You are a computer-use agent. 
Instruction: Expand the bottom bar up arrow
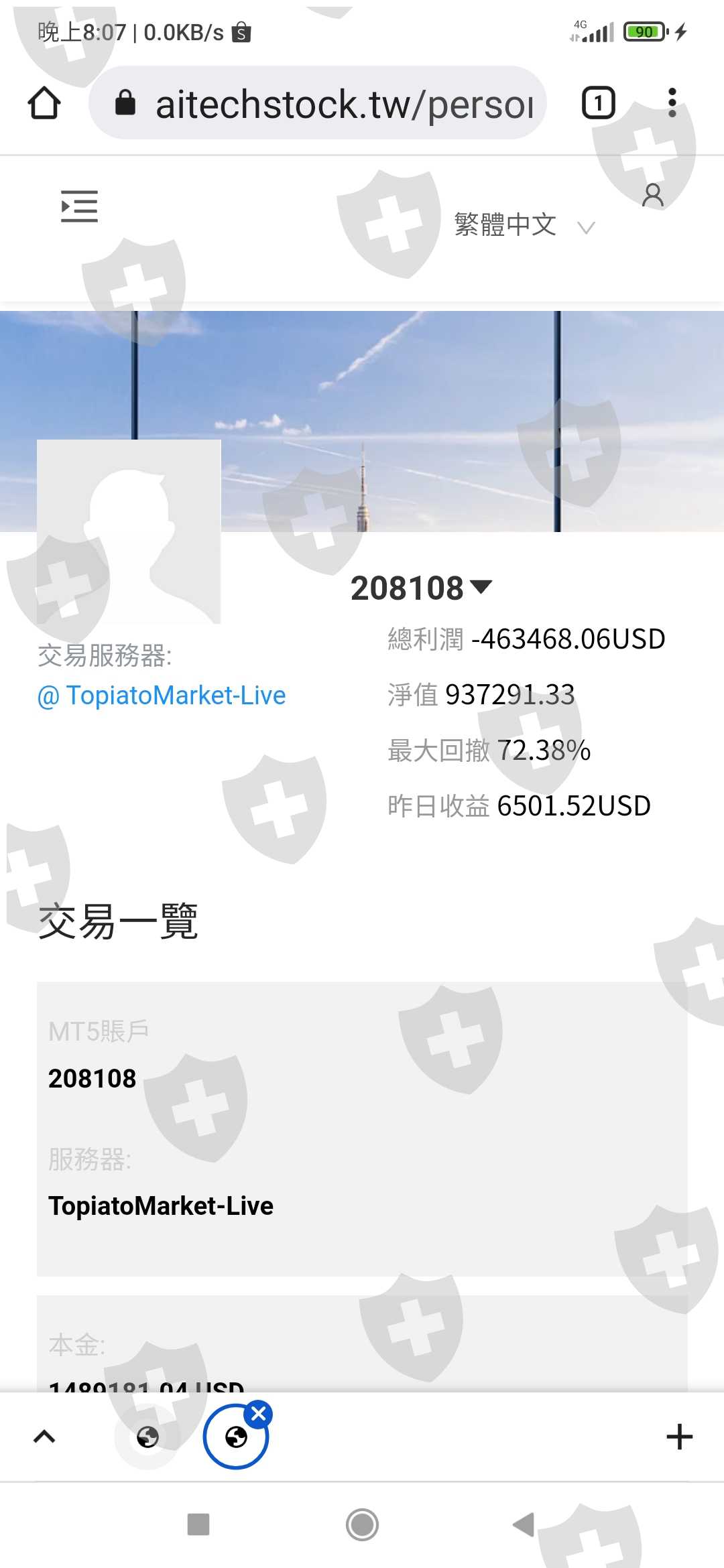pyautogui.click(x=44, y=1437)
